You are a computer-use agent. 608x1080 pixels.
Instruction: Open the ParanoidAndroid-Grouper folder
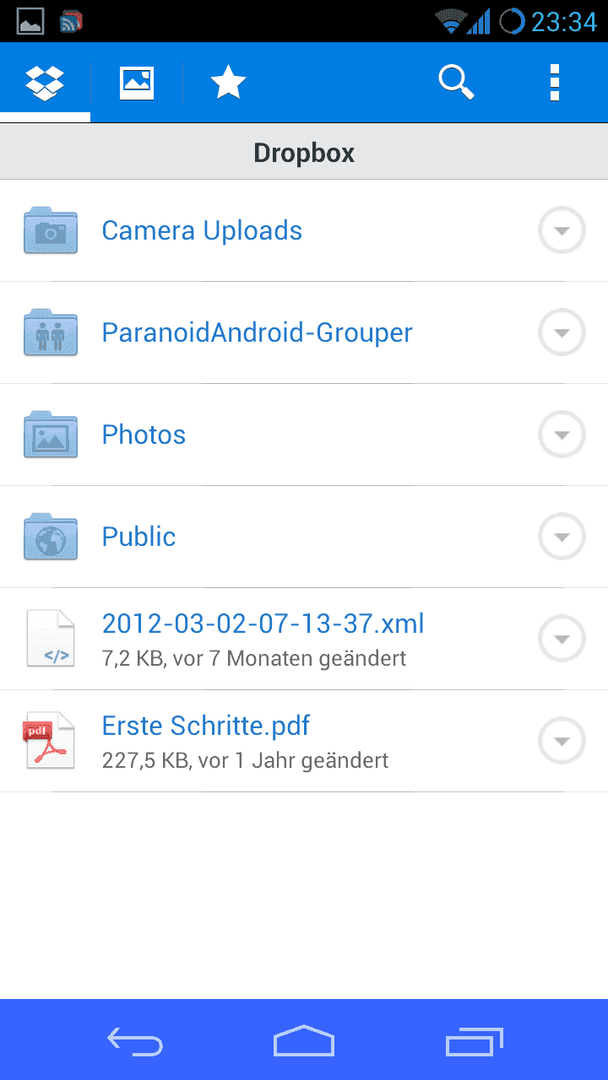click(x=257, y=333)
